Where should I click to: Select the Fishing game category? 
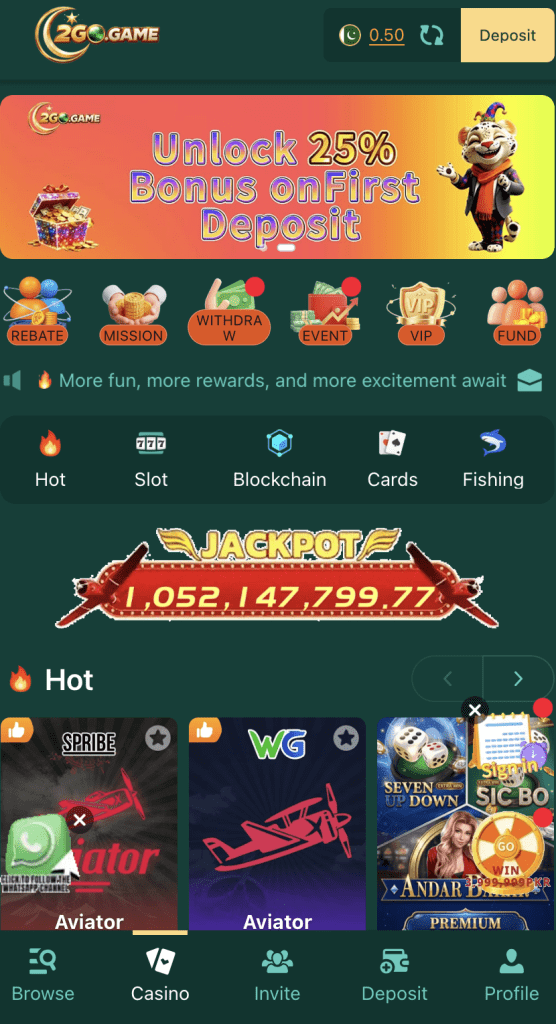pos(493,459)
